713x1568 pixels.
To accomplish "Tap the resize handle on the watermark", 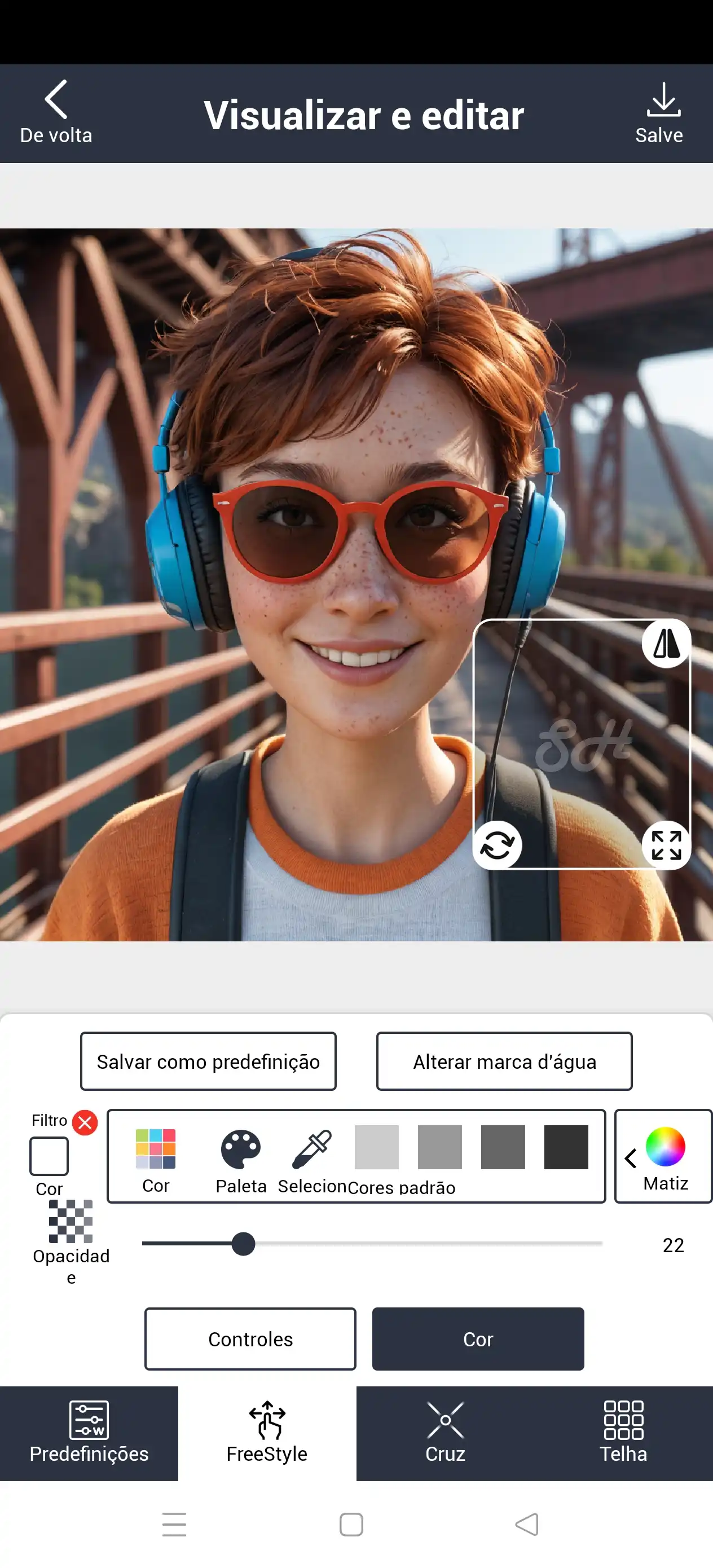I will tap(666, 845).
